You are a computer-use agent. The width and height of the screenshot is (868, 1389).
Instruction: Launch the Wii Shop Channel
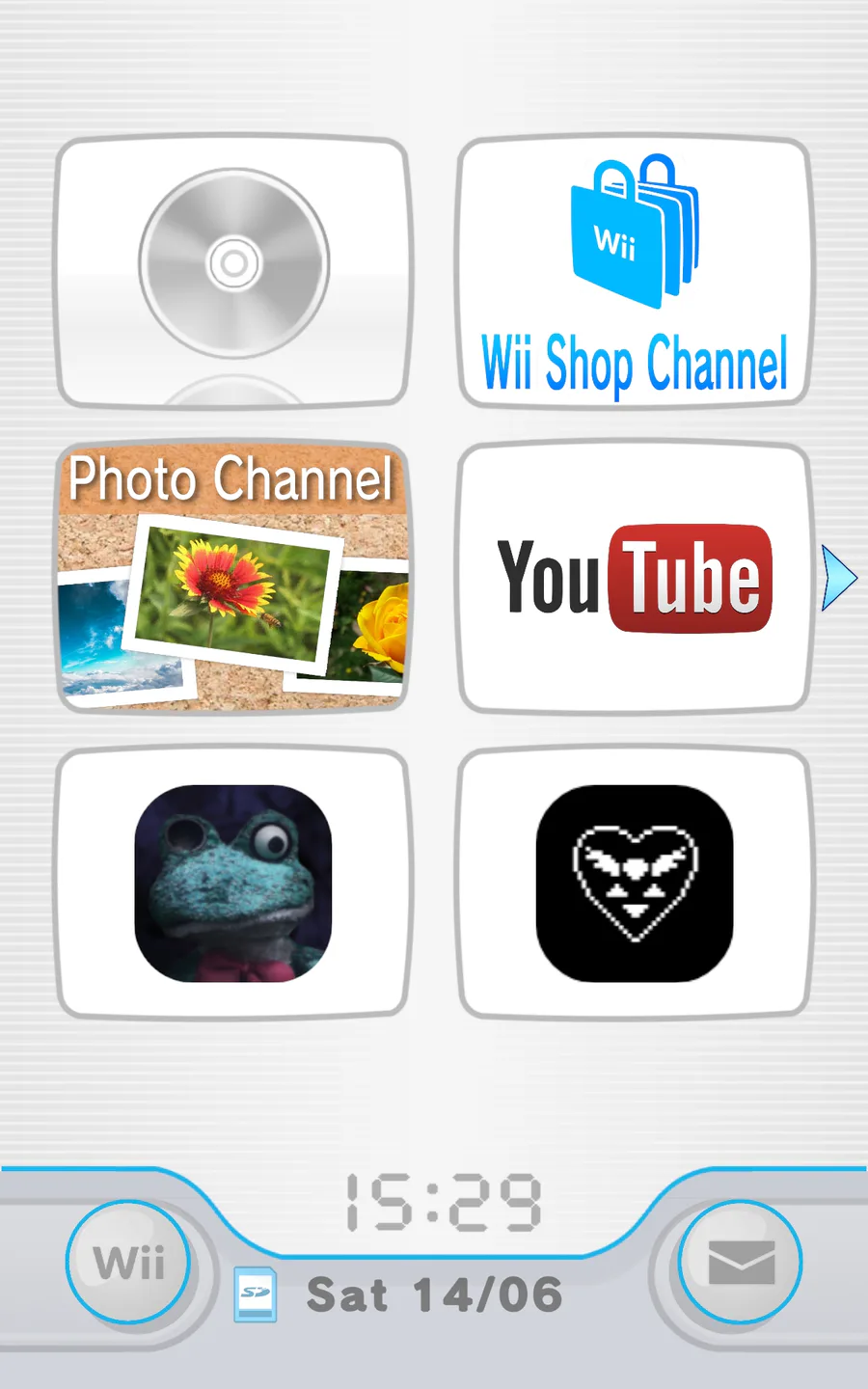[x=634, y=271]
